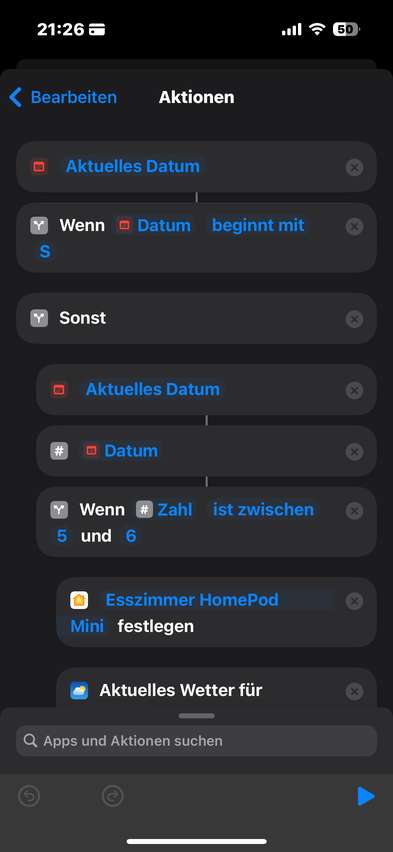Delete the Aktuelles Wetter für action
Image resolution: width=393 pixels, height=852 pixels.
click(354, 691)
